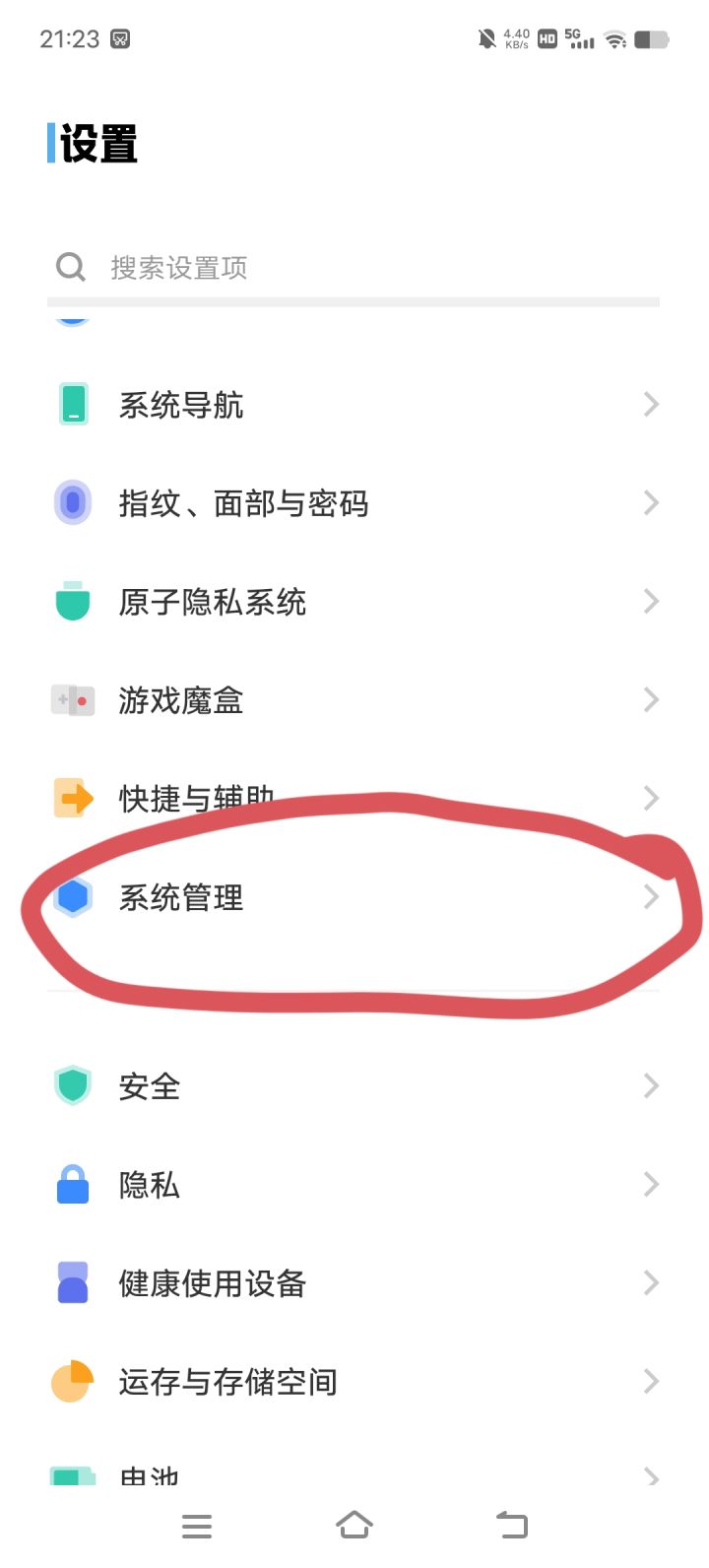Open recent apps with the menu button
Viewport: 709px width, 1568px height.
tap(197, 1524)
